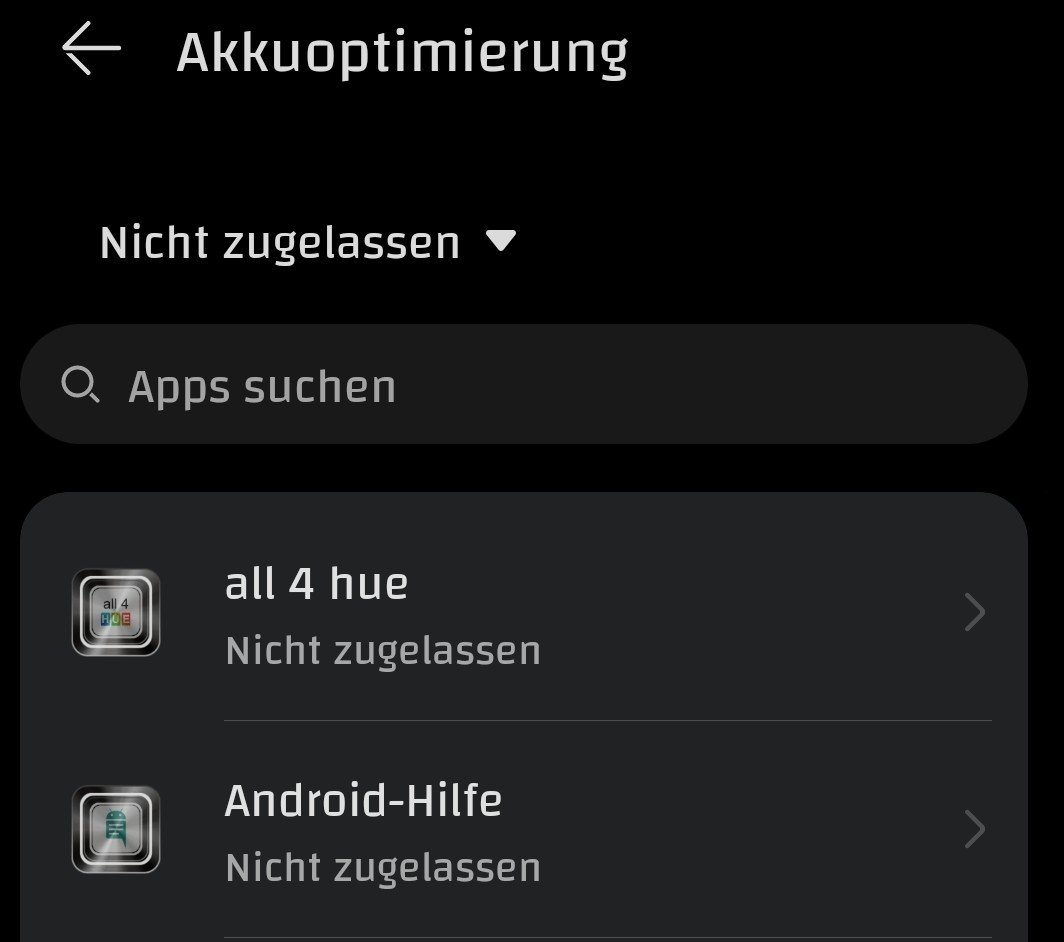Tap the Apps suchen search field
Screen dimensions: 1064x942
click(523, 385)
